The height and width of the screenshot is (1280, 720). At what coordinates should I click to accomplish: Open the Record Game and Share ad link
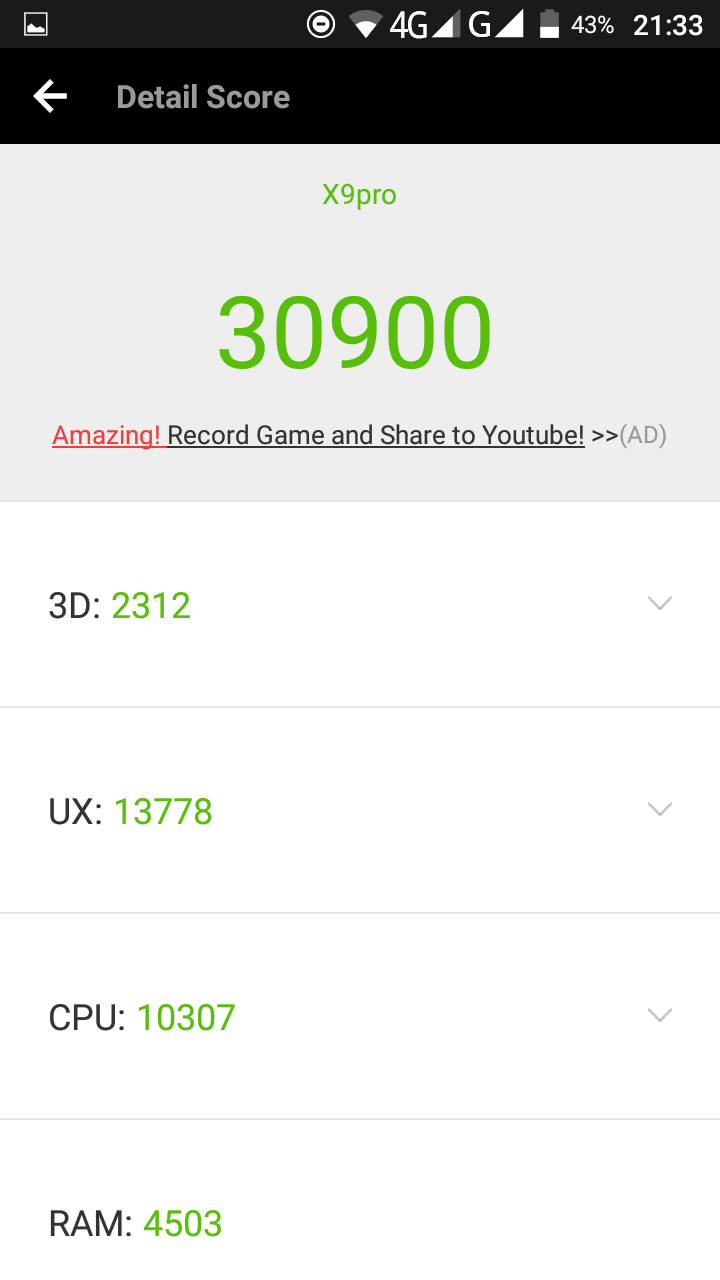359,435
